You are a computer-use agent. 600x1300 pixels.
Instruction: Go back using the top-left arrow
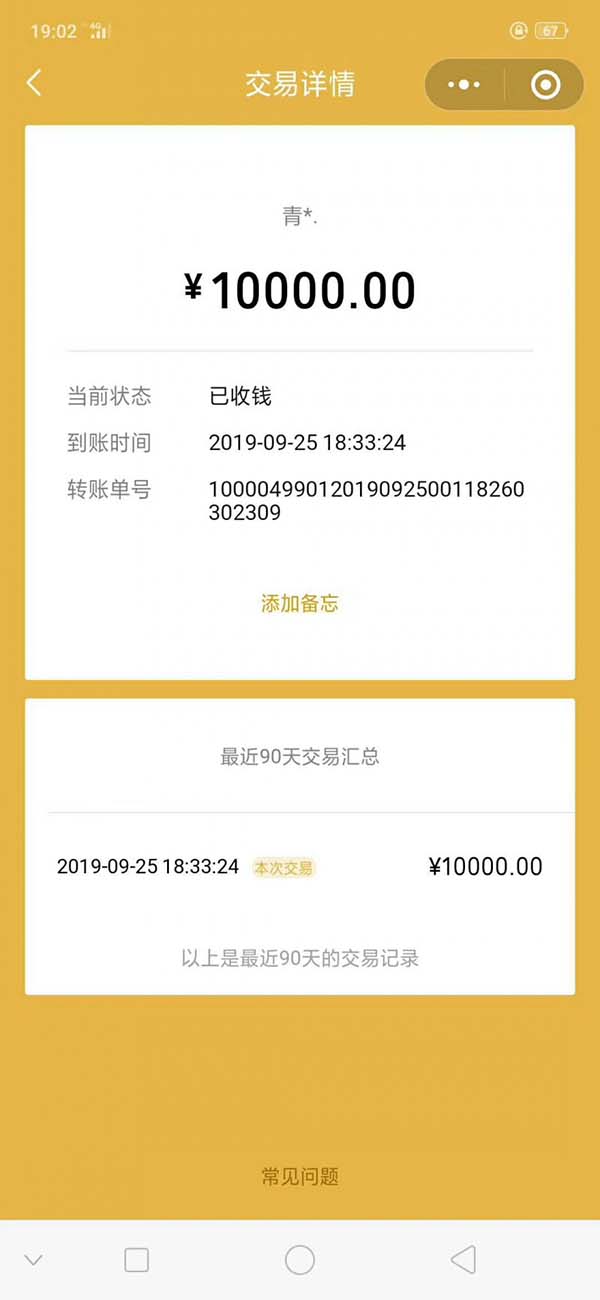(34, 83)
